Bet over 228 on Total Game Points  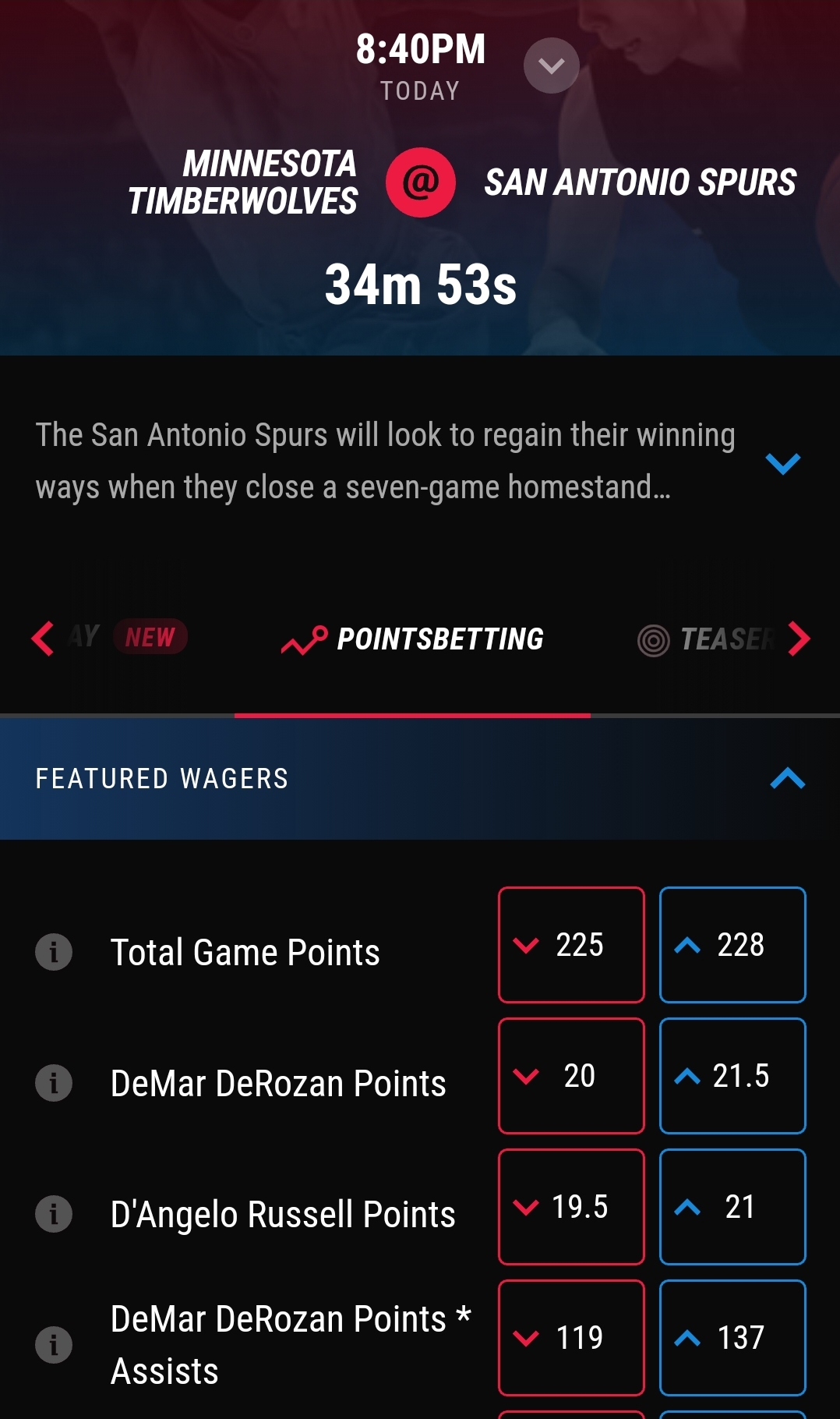click(x=732, y=945)
